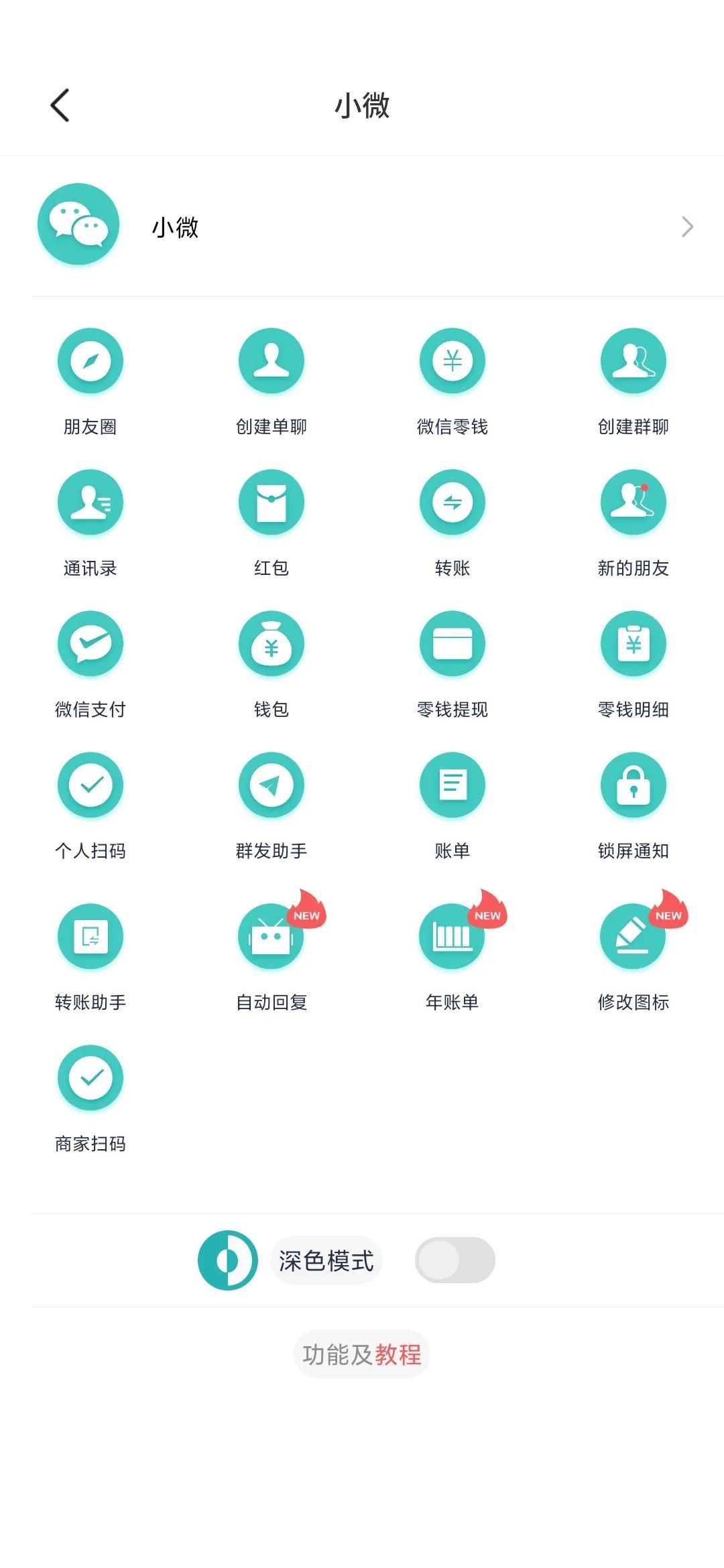
Task: Tap the 商家扫码 merchant scan icon
Action: click(90, 1077)
